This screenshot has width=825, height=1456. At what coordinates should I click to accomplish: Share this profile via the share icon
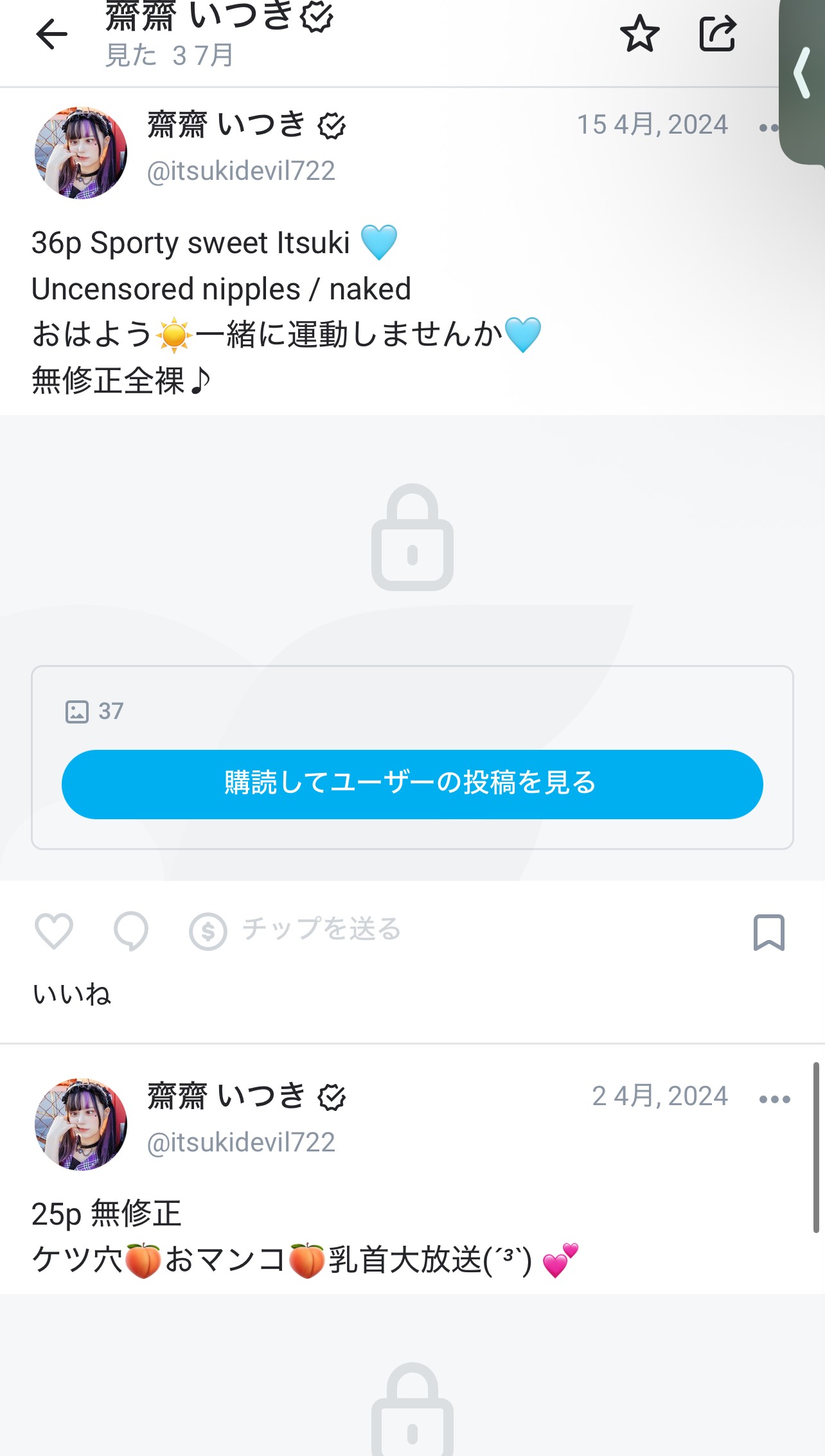coord(717,34)
